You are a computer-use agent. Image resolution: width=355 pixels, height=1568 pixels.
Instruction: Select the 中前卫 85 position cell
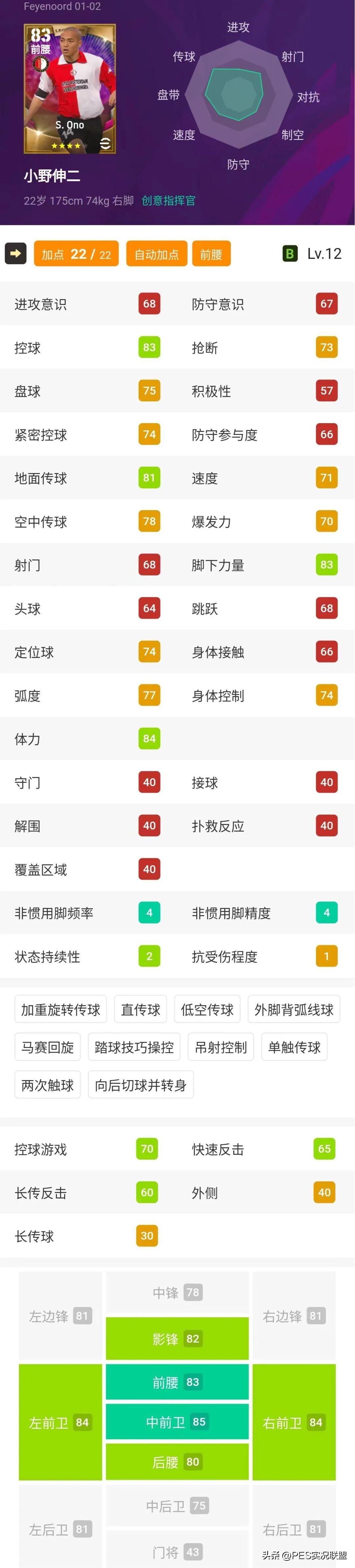click(177, 1422)
